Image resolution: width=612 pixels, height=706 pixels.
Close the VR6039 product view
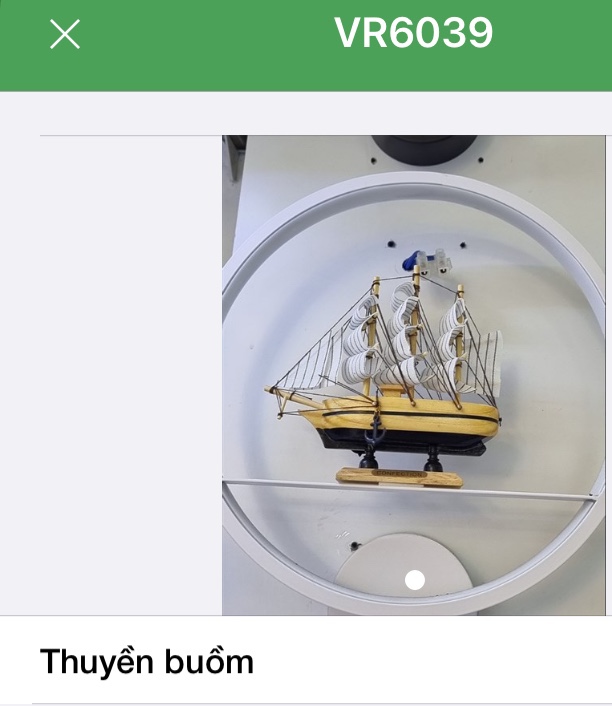(65, 35)
